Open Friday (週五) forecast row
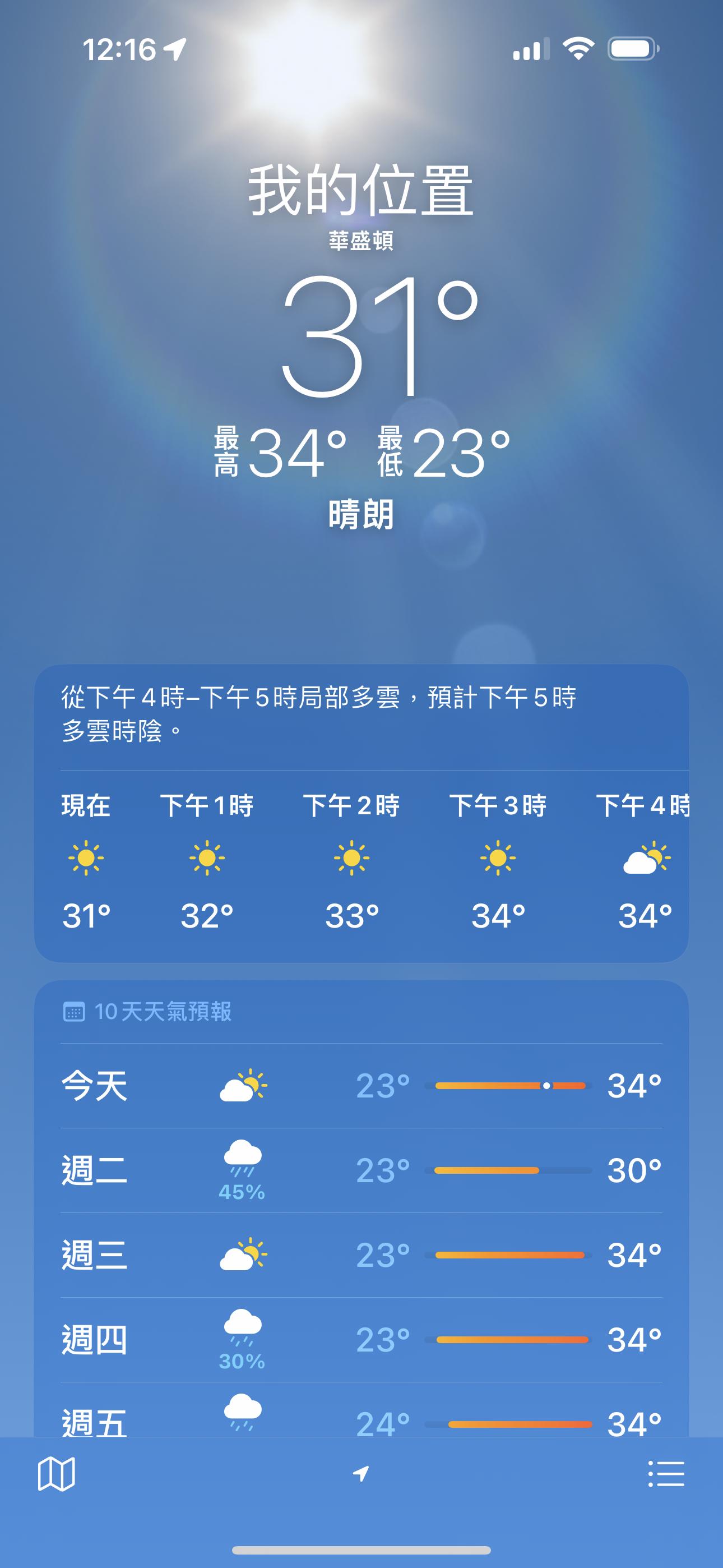 [361, 1418]
